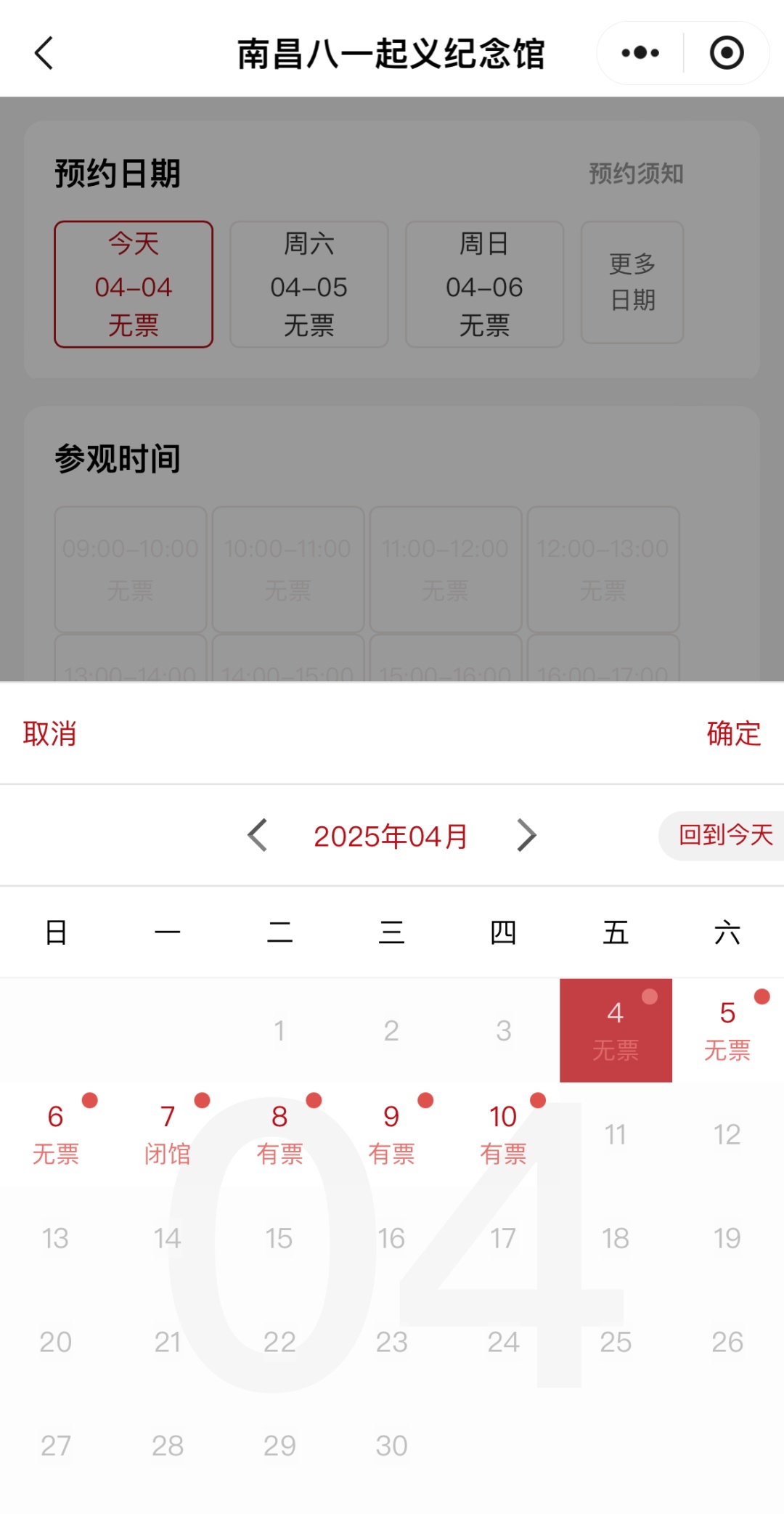784x1514 pixels.
Task: Click April 5 marked 无票
Action: click(x=727, y=1030)
